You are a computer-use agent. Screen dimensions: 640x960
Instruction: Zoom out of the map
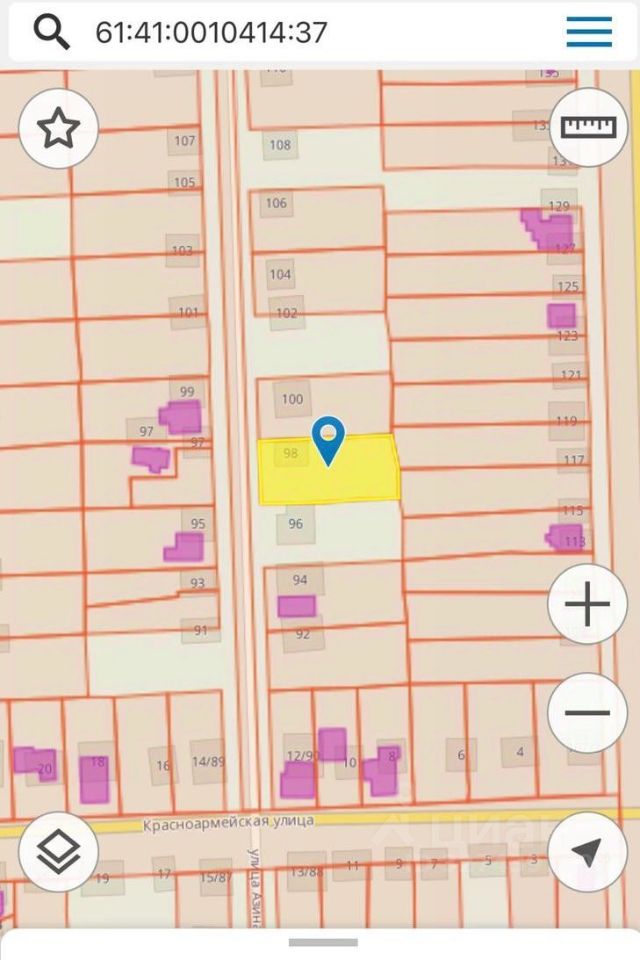point(588,713)
